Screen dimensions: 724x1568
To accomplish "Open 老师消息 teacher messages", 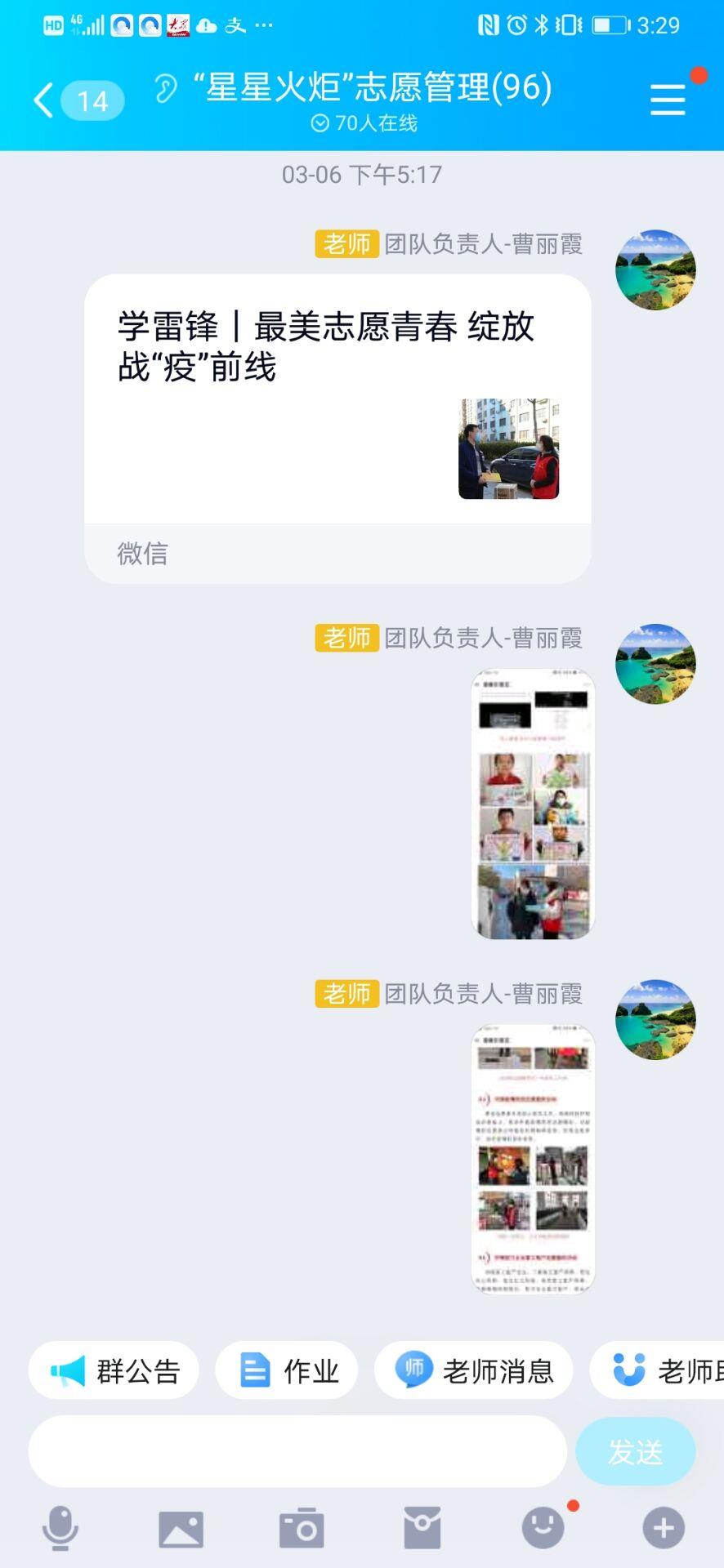I will pyautogui.click(x=473, y=1371).
